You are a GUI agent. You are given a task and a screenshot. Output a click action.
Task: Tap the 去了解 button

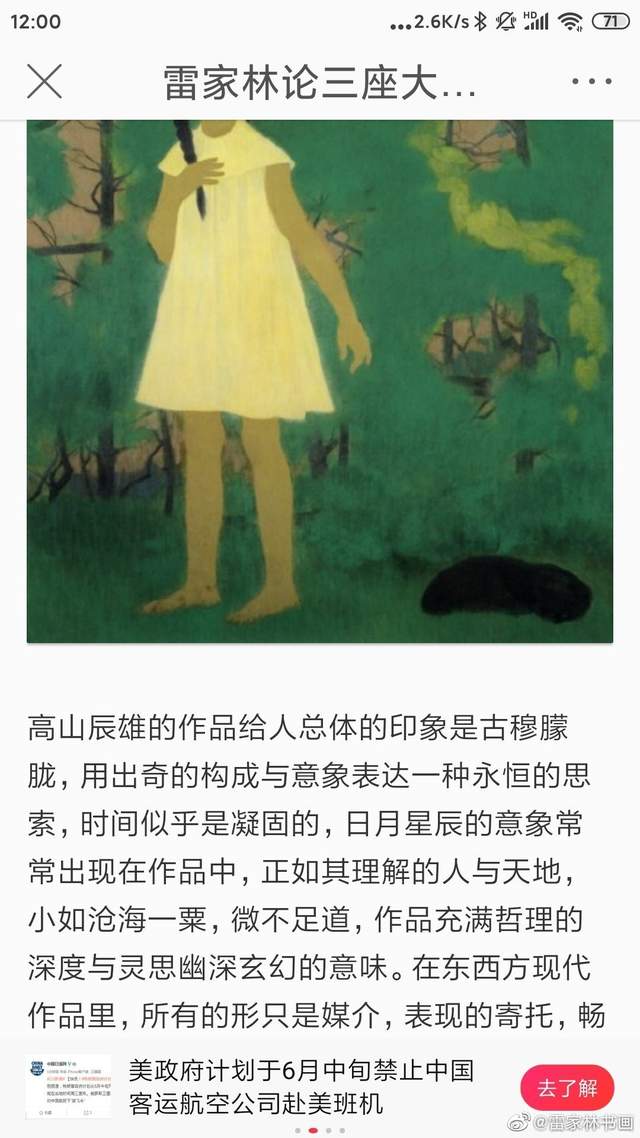(567, 1087)
